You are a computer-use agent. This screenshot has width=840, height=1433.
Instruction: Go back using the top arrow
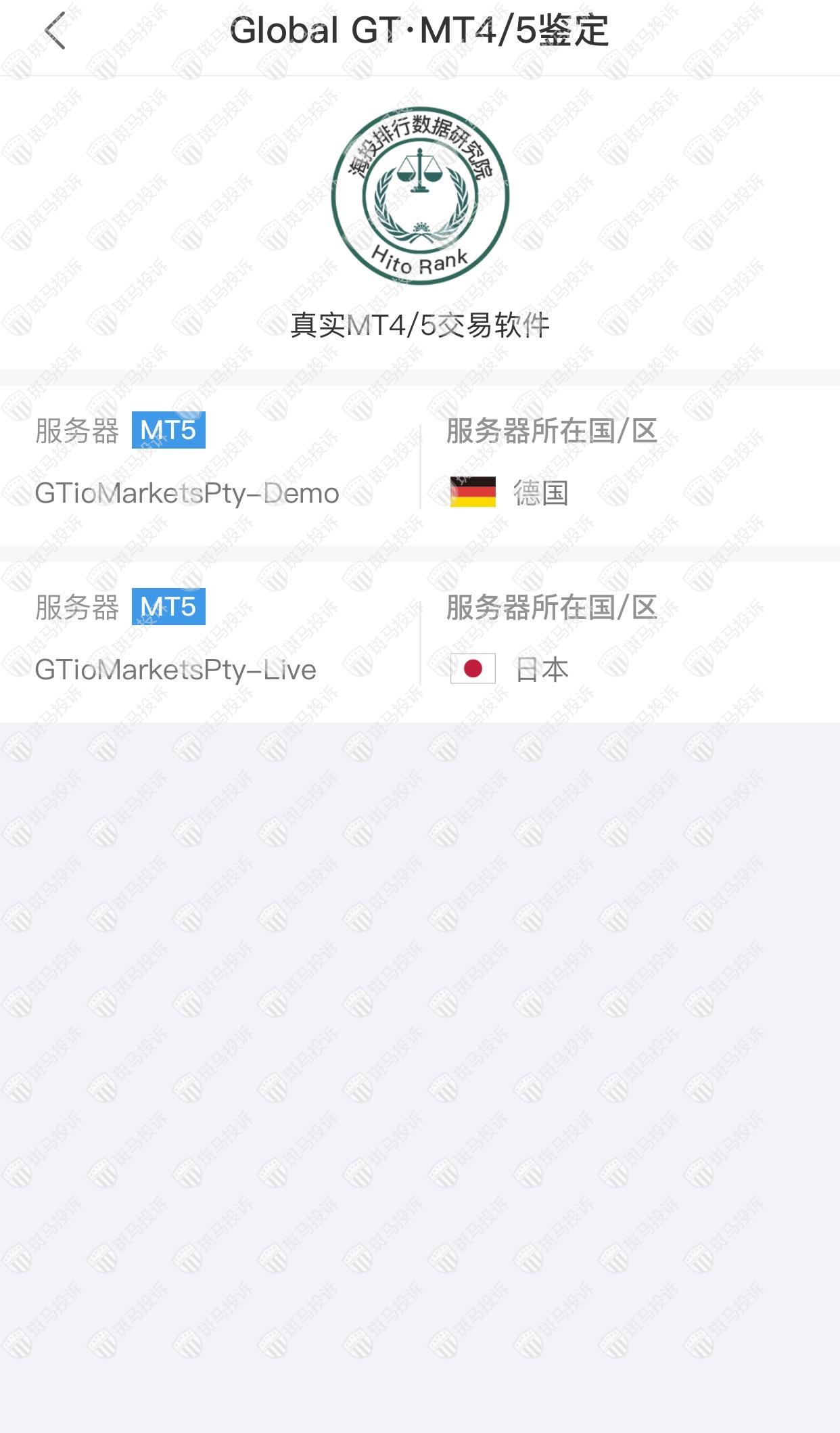[x=55, y=31]
